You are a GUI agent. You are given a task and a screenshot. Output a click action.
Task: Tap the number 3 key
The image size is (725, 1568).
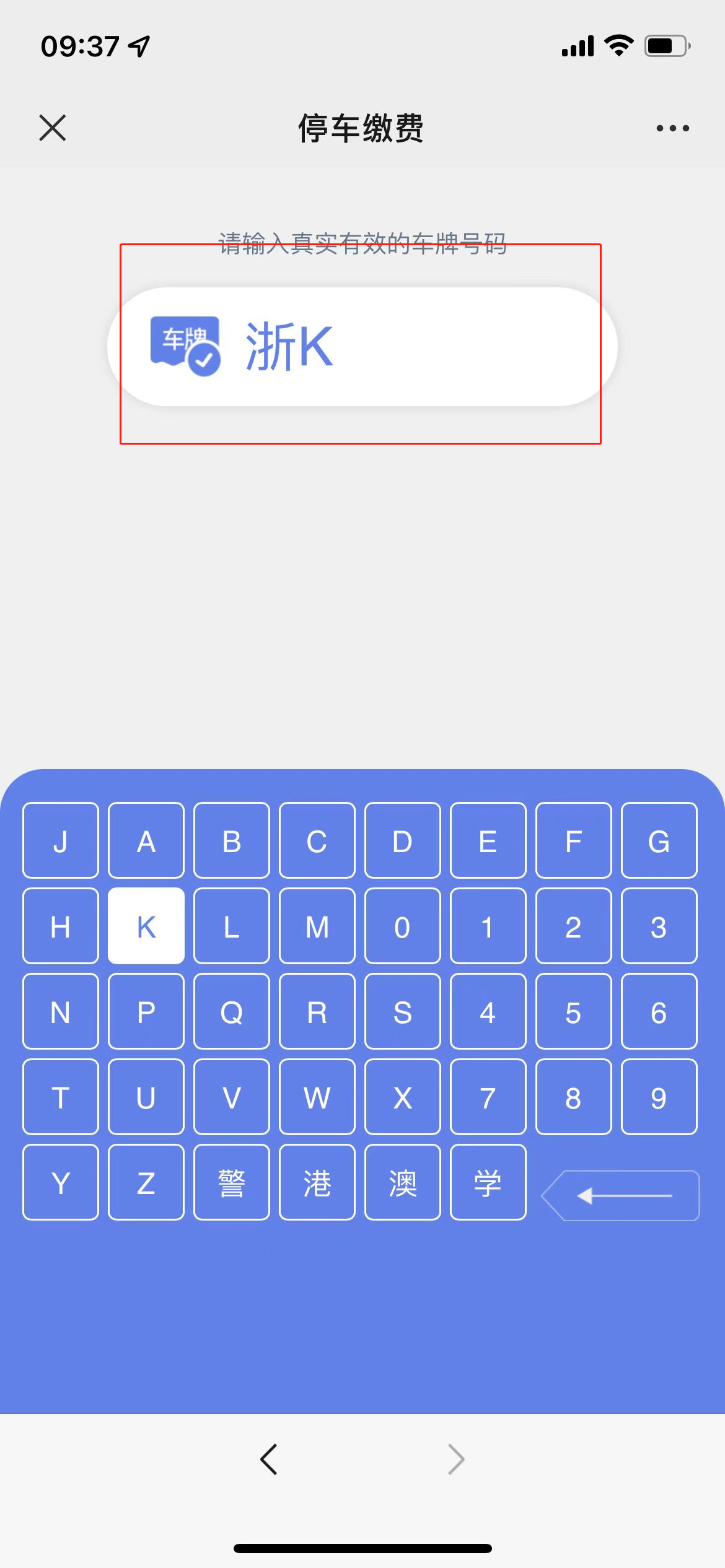[659, 926]
